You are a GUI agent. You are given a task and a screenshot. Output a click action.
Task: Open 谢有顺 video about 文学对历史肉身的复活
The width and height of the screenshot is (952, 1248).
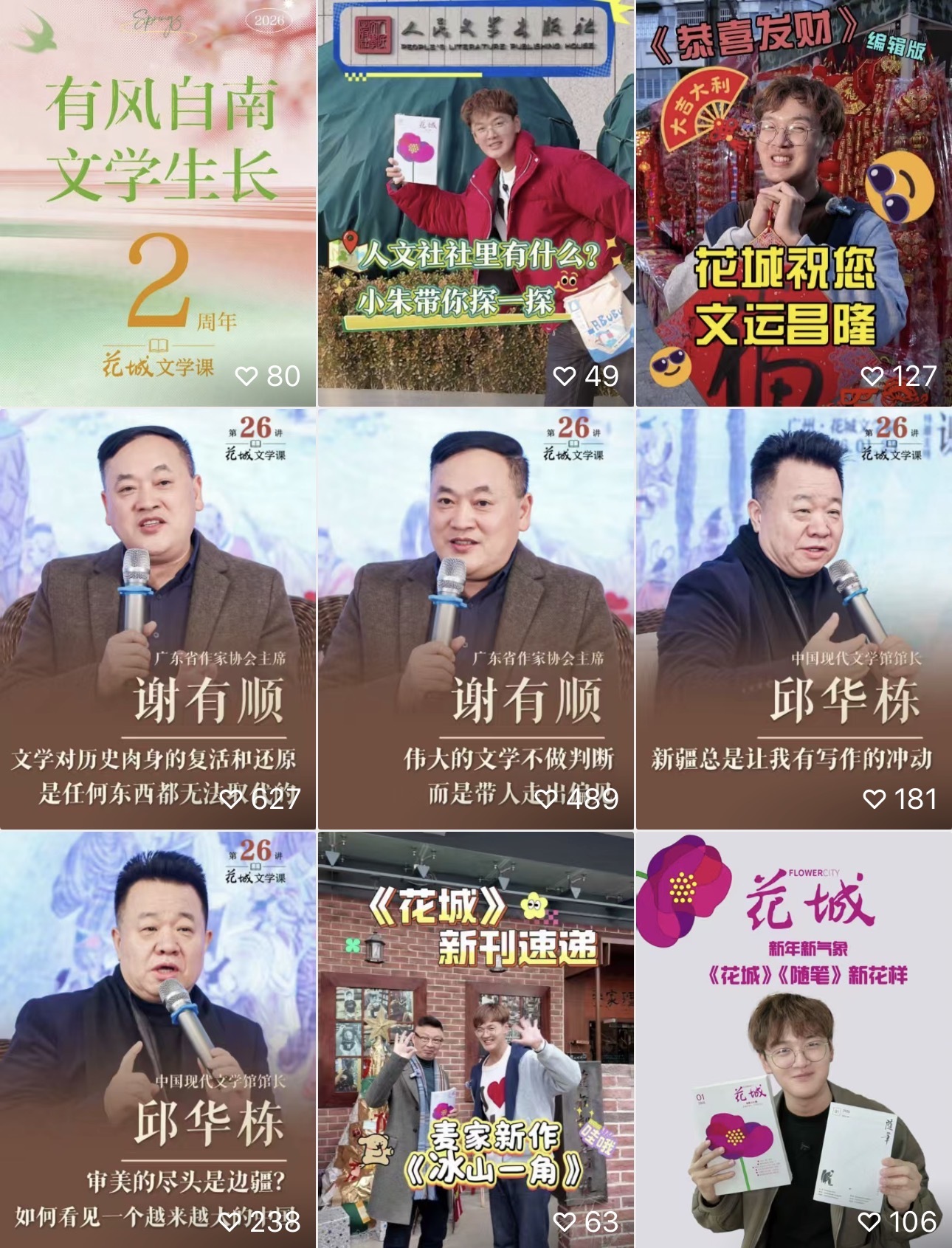(x=157, y=618)
